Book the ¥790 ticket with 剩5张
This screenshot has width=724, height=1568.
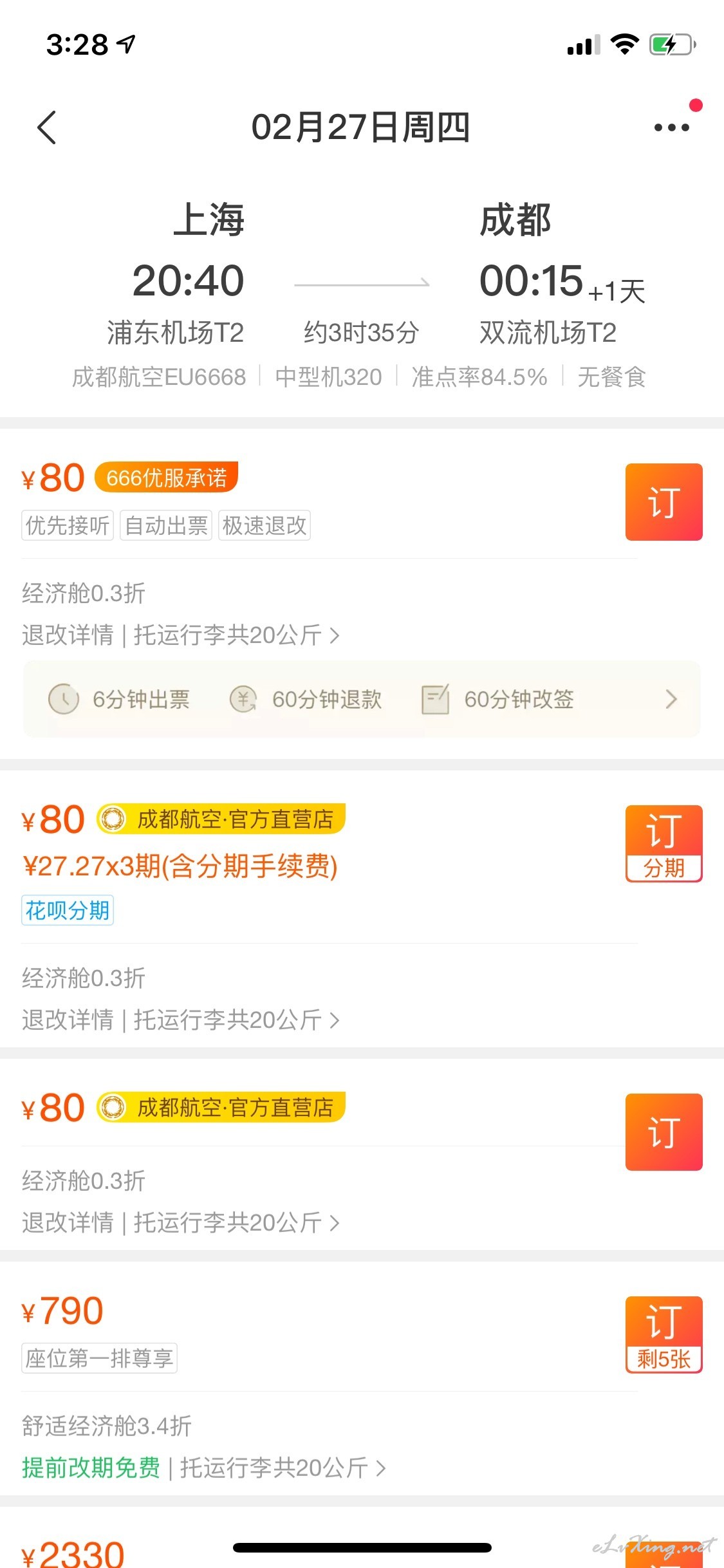click(x=664, y=1334)
